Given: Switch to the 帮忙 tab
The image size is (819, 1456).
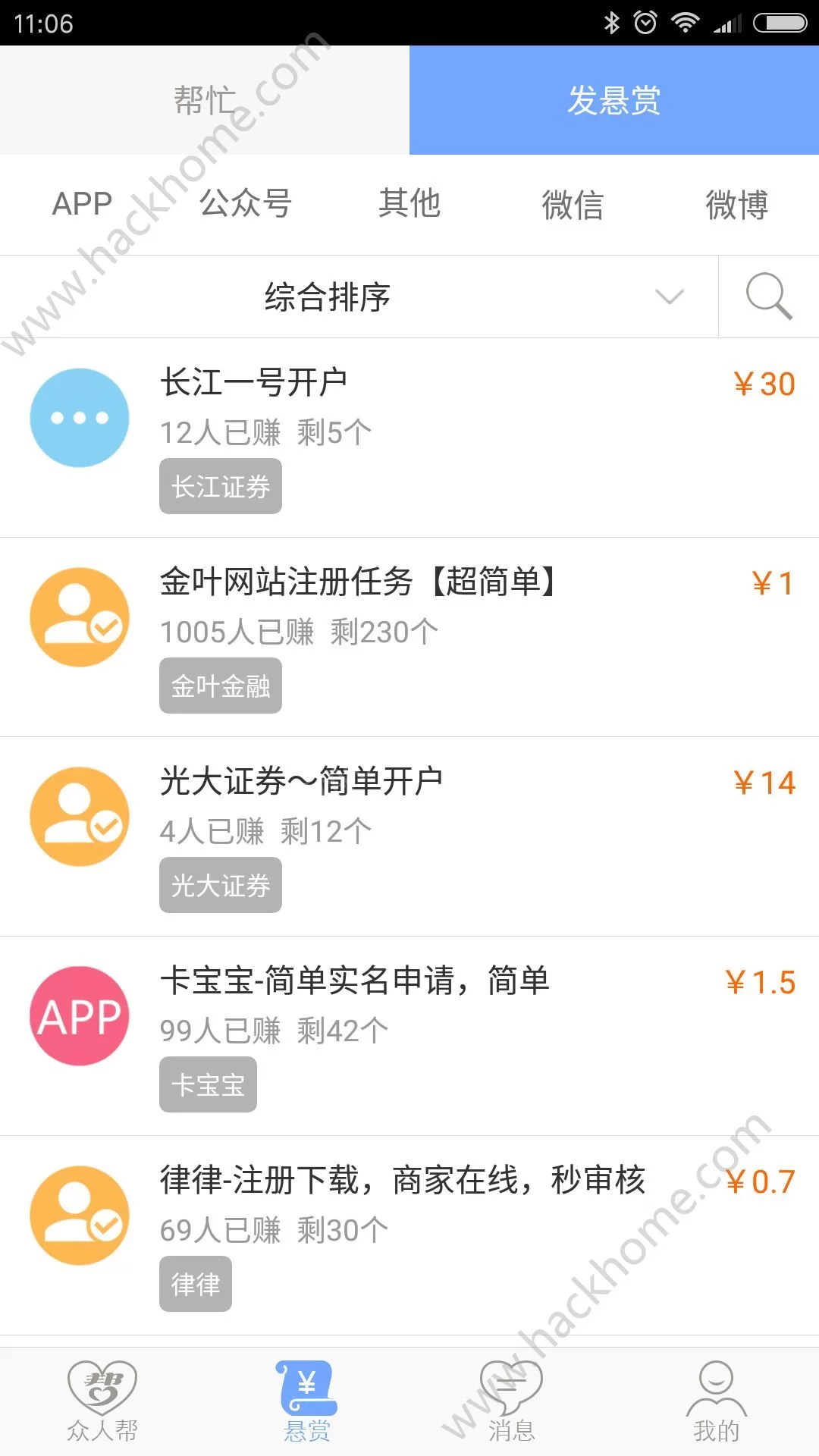Looking at the screenshot, I should [205, 100].
